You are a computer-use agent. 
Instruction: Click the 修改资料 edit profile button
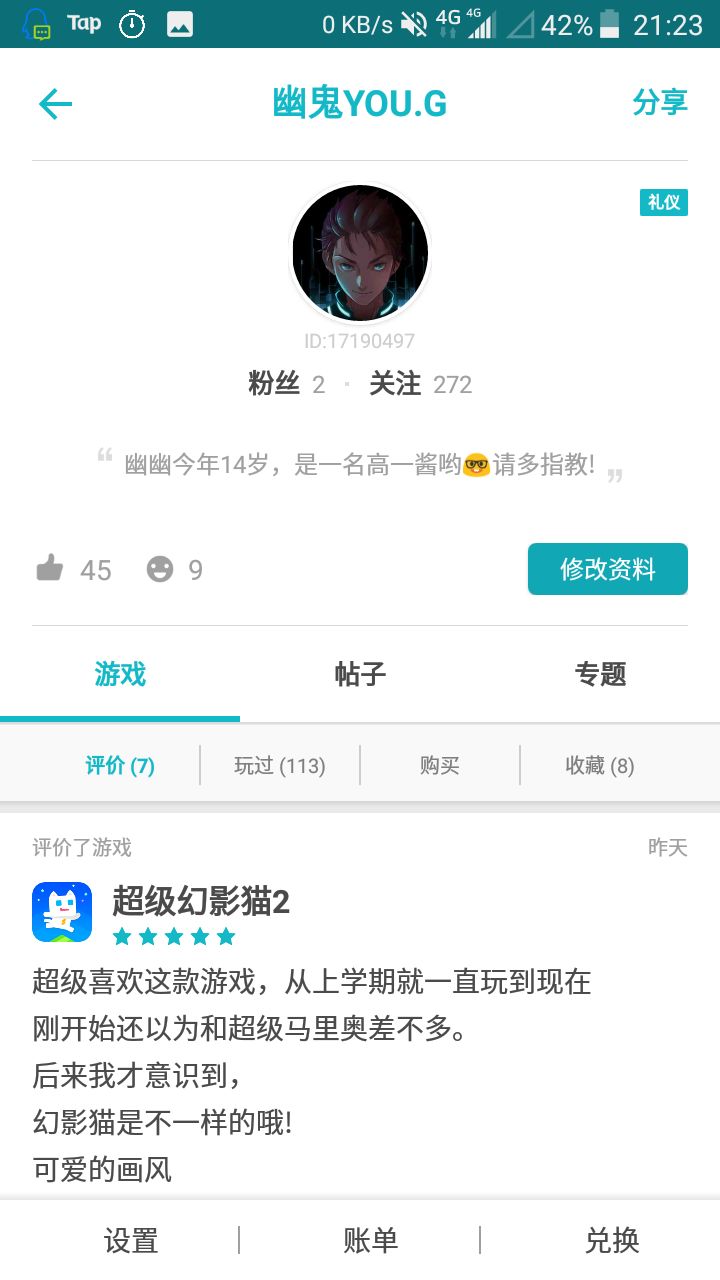pyautogui.click(x=607, y=569)
